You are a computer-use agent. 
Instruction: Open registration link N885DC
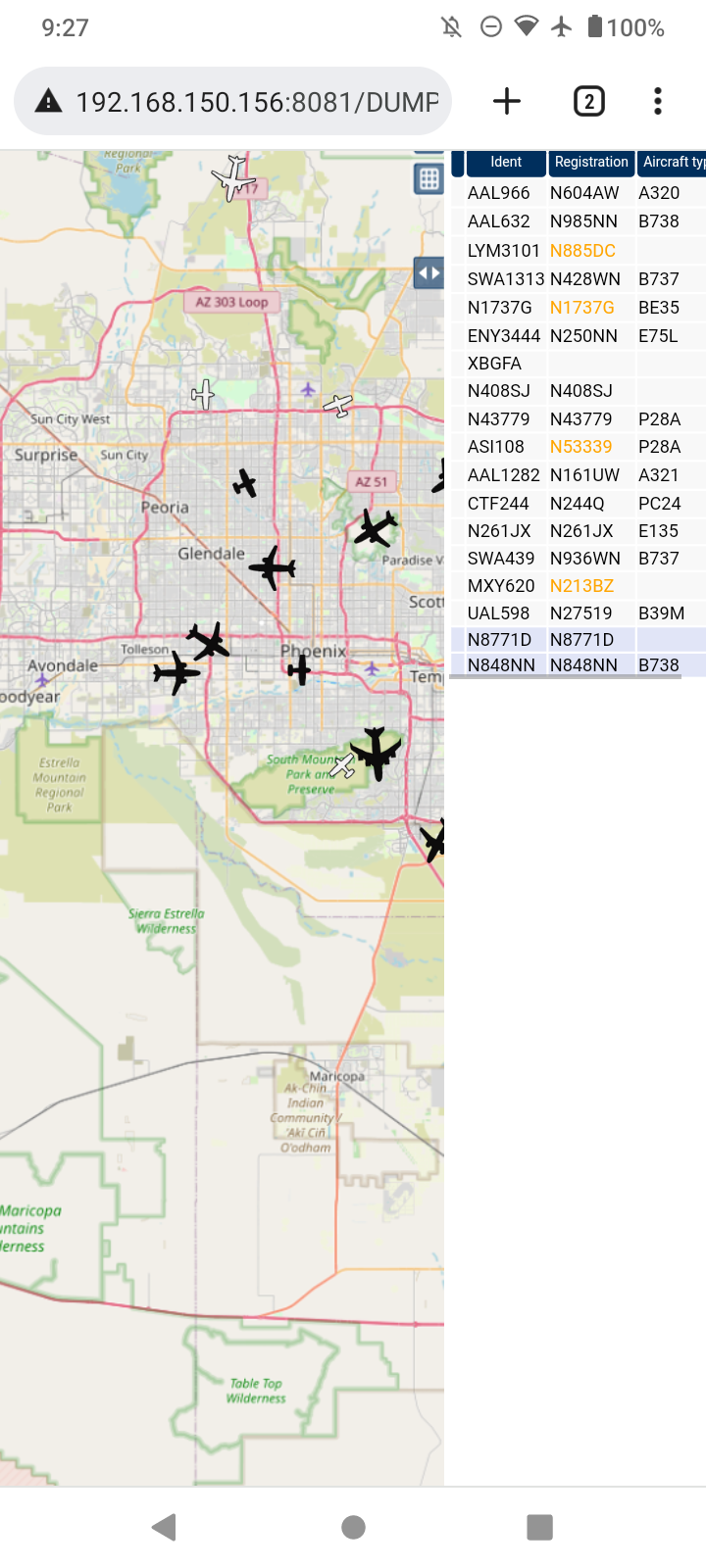tap(582, 251)
